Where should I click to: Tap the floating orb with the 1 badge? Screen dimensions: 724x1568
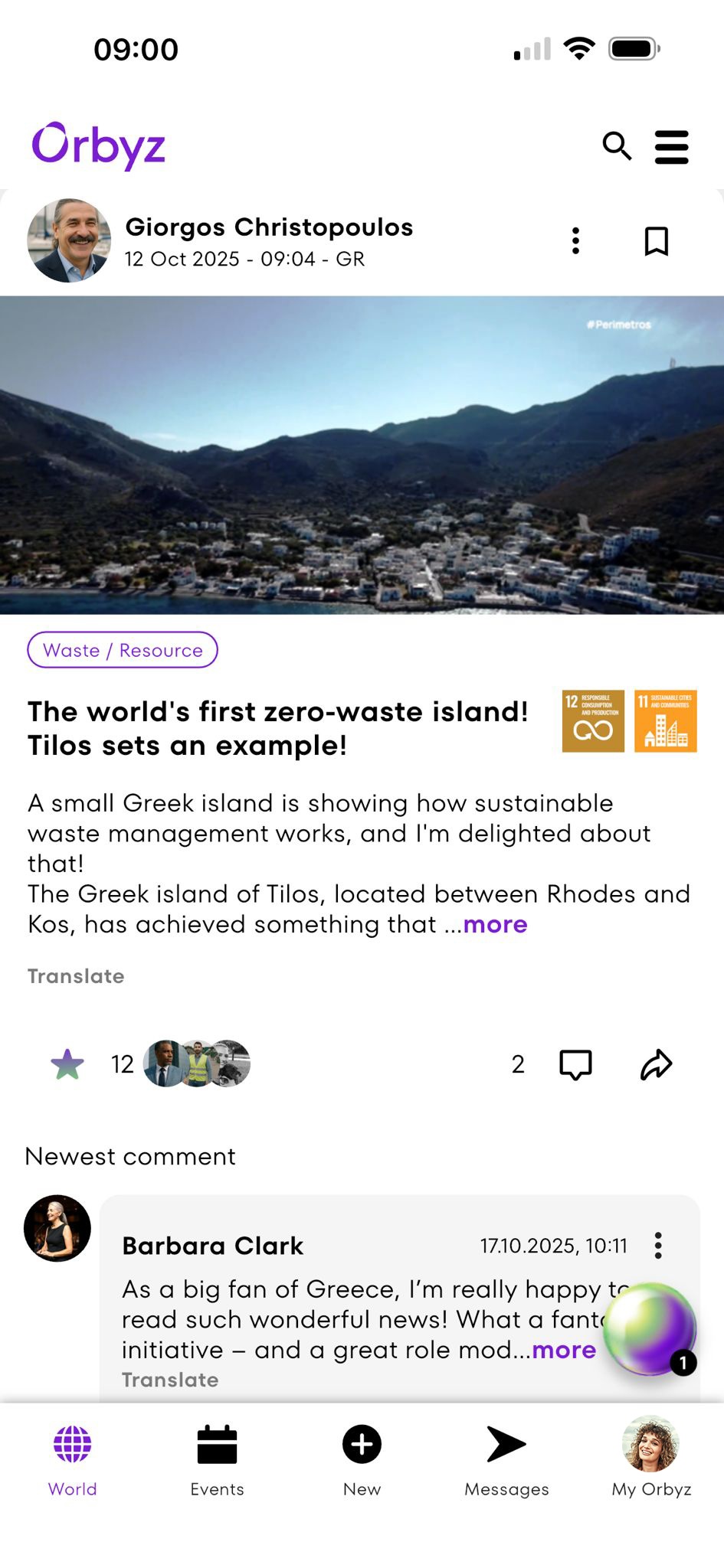(x=650, y=1329)
